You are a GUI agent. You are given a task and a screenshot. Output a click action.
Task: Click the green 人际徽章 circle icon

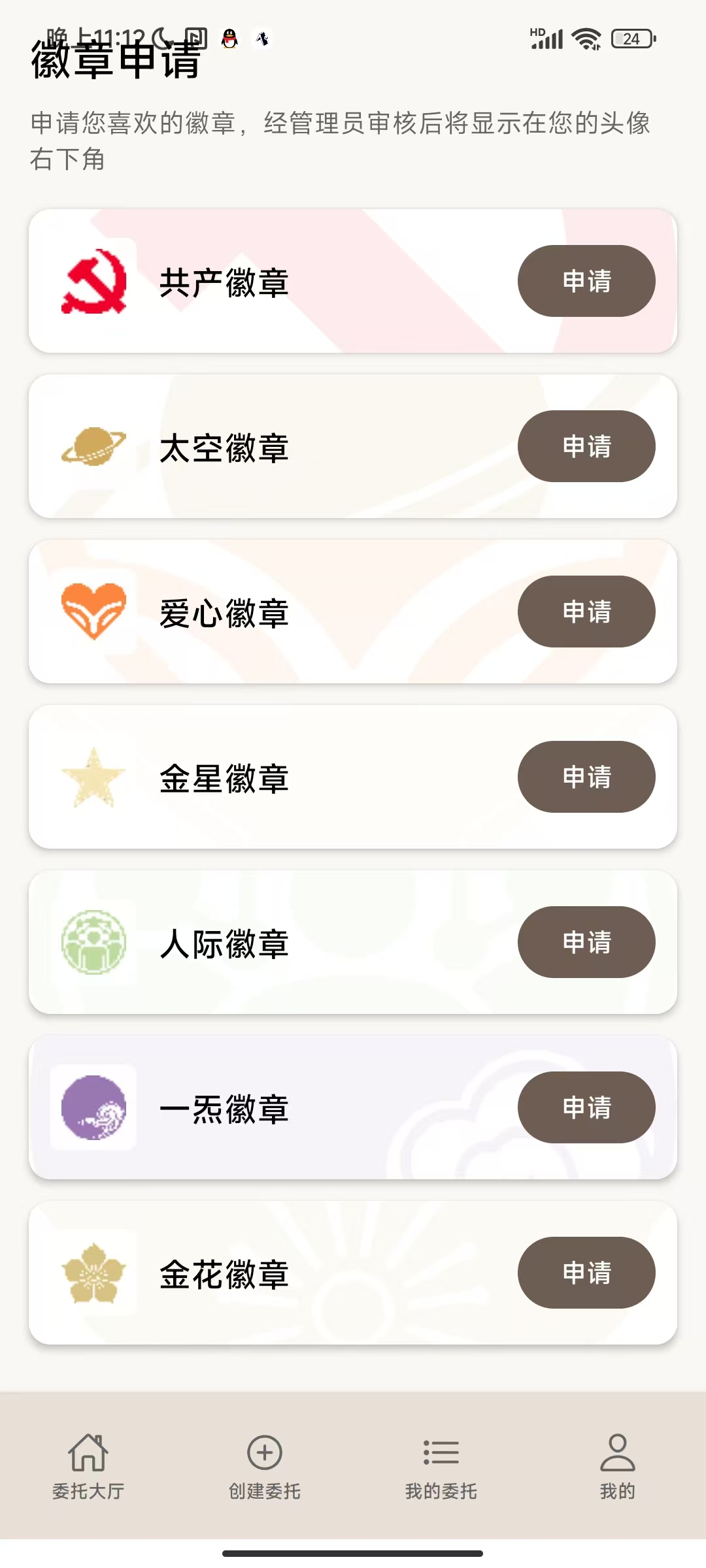click(95, 941)
